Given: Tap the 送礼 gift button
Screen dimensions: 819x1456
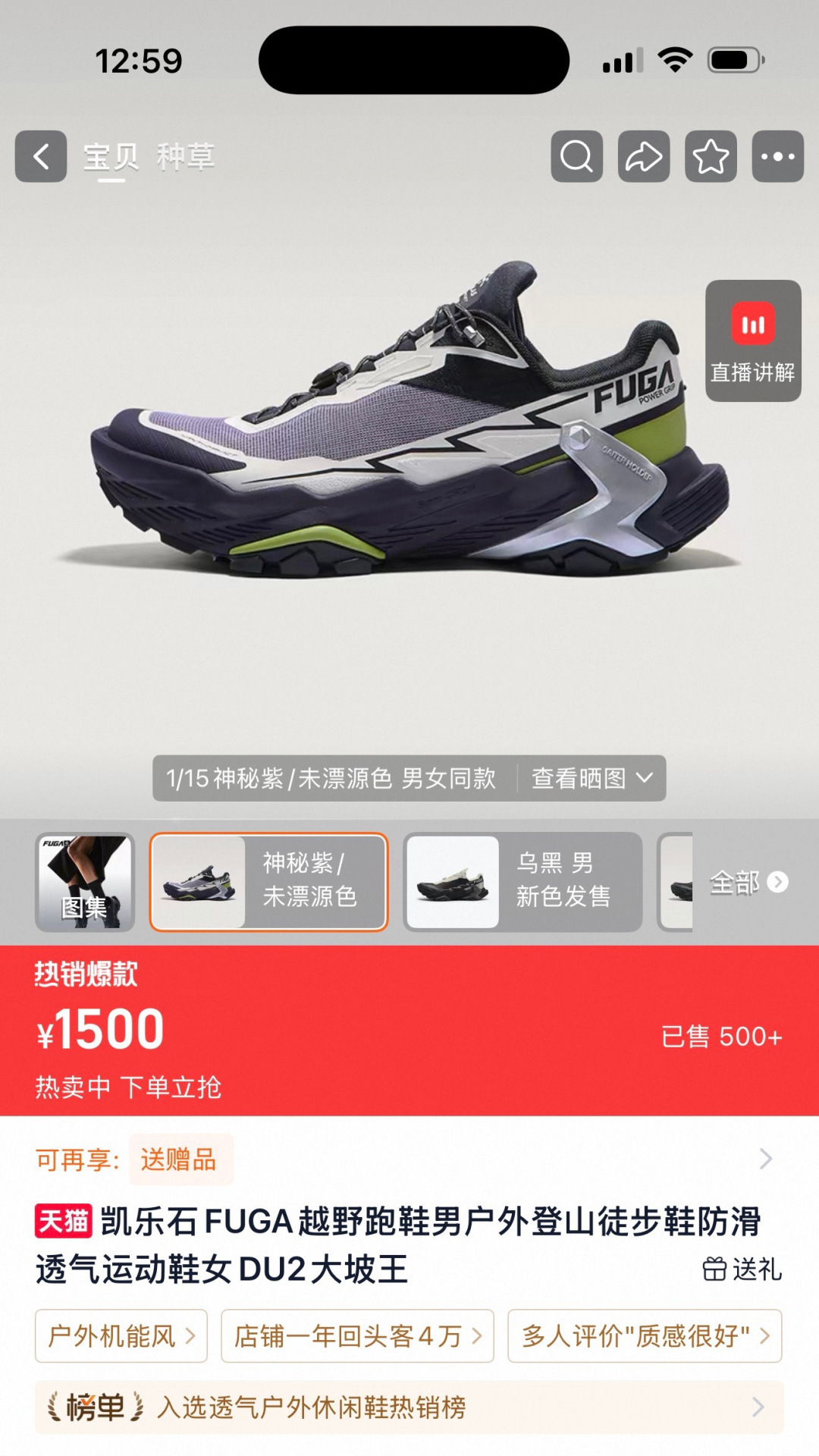Looking at the screenshot, I should point(742,1269).
